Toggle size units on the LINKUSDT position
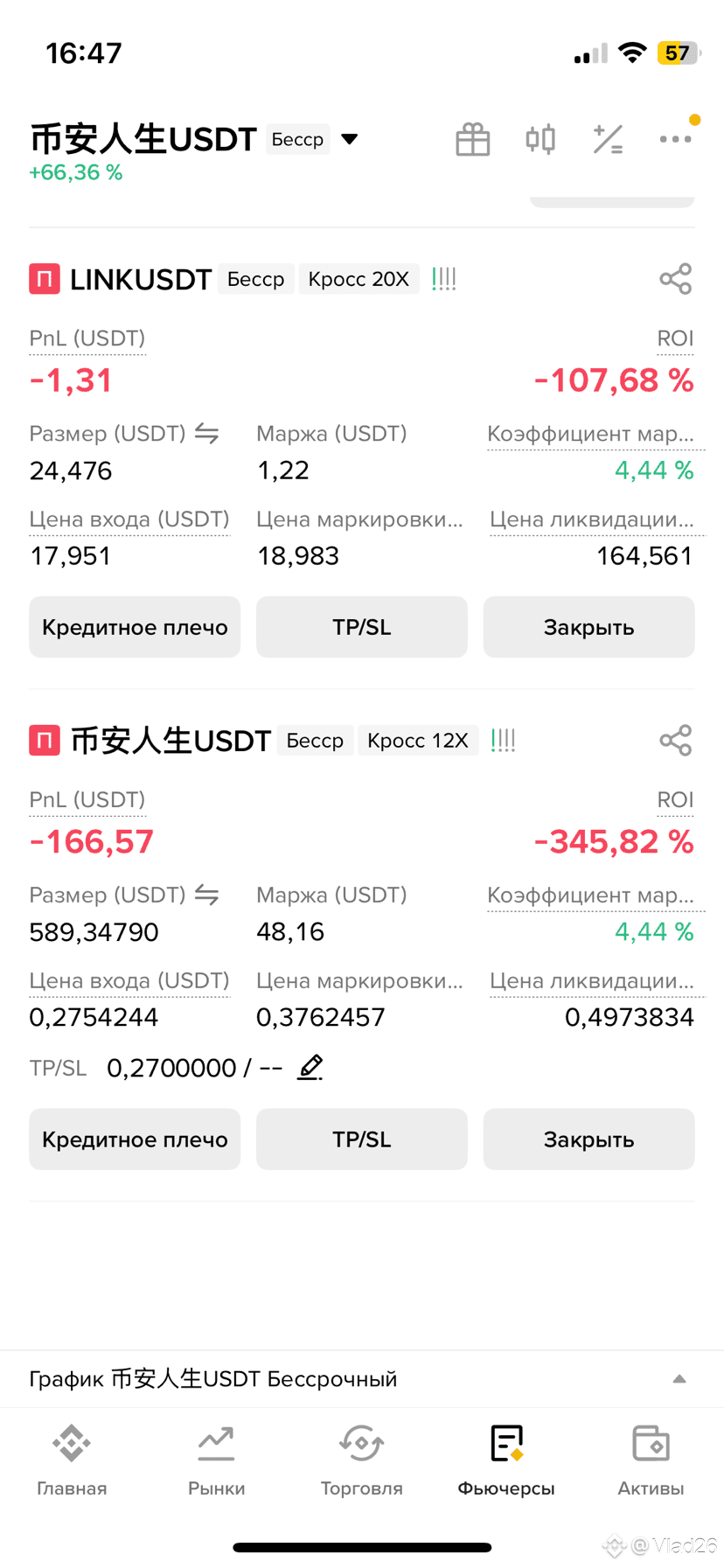Screen dimensions: 724x1568 pos(206,433)
